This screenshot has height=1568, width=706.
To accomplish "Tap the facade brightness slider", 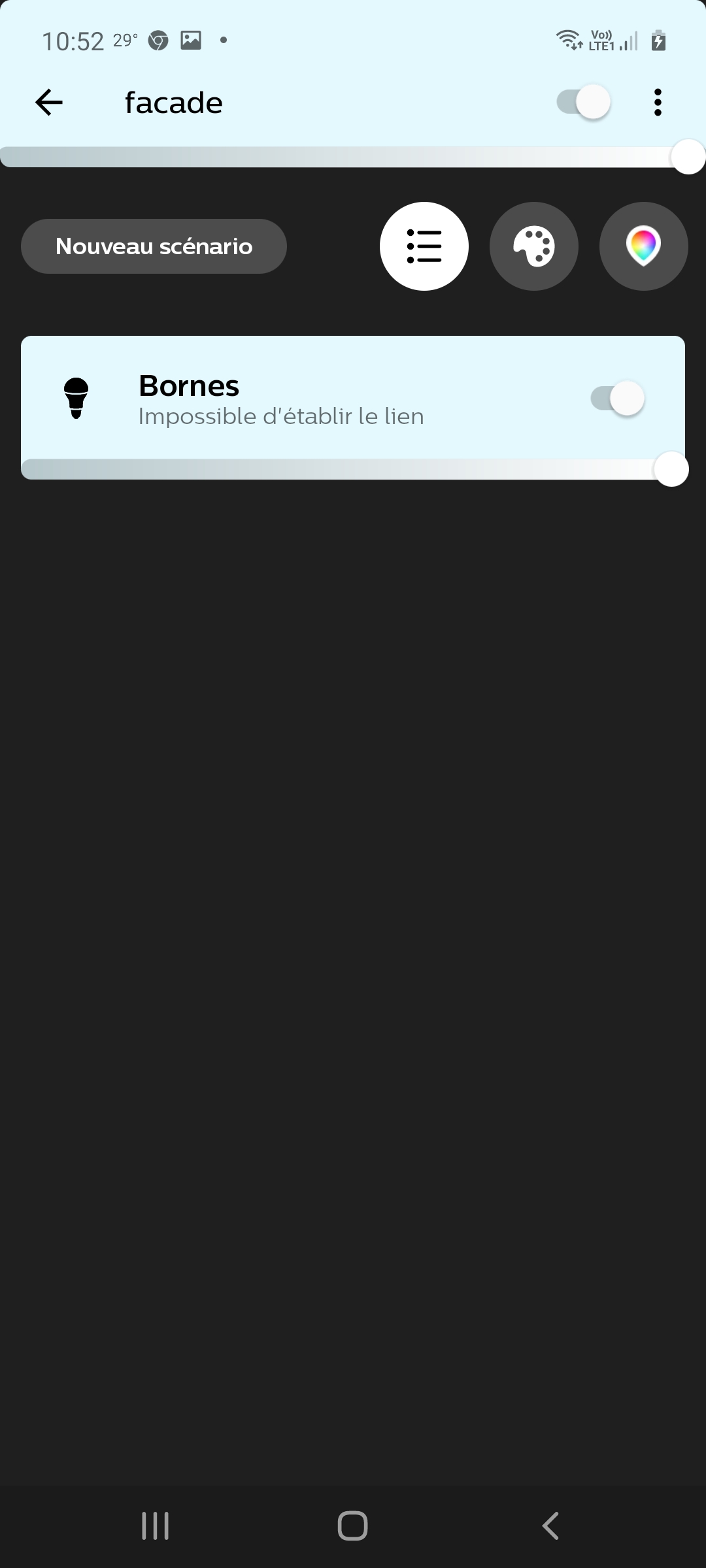I will [x=353, y=157].
